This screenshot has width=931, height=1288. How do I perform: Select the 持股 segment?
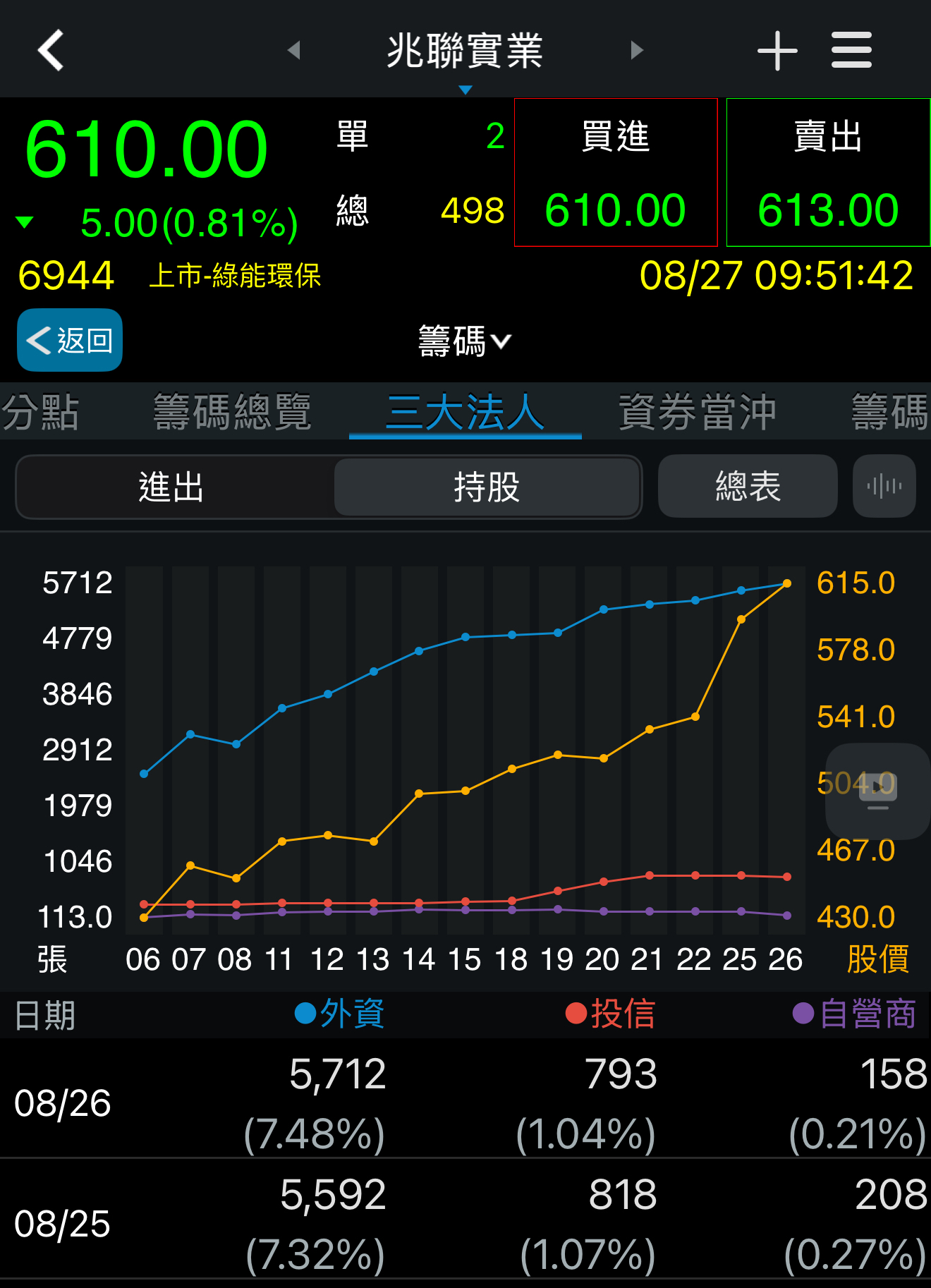(x=487, y=487)
